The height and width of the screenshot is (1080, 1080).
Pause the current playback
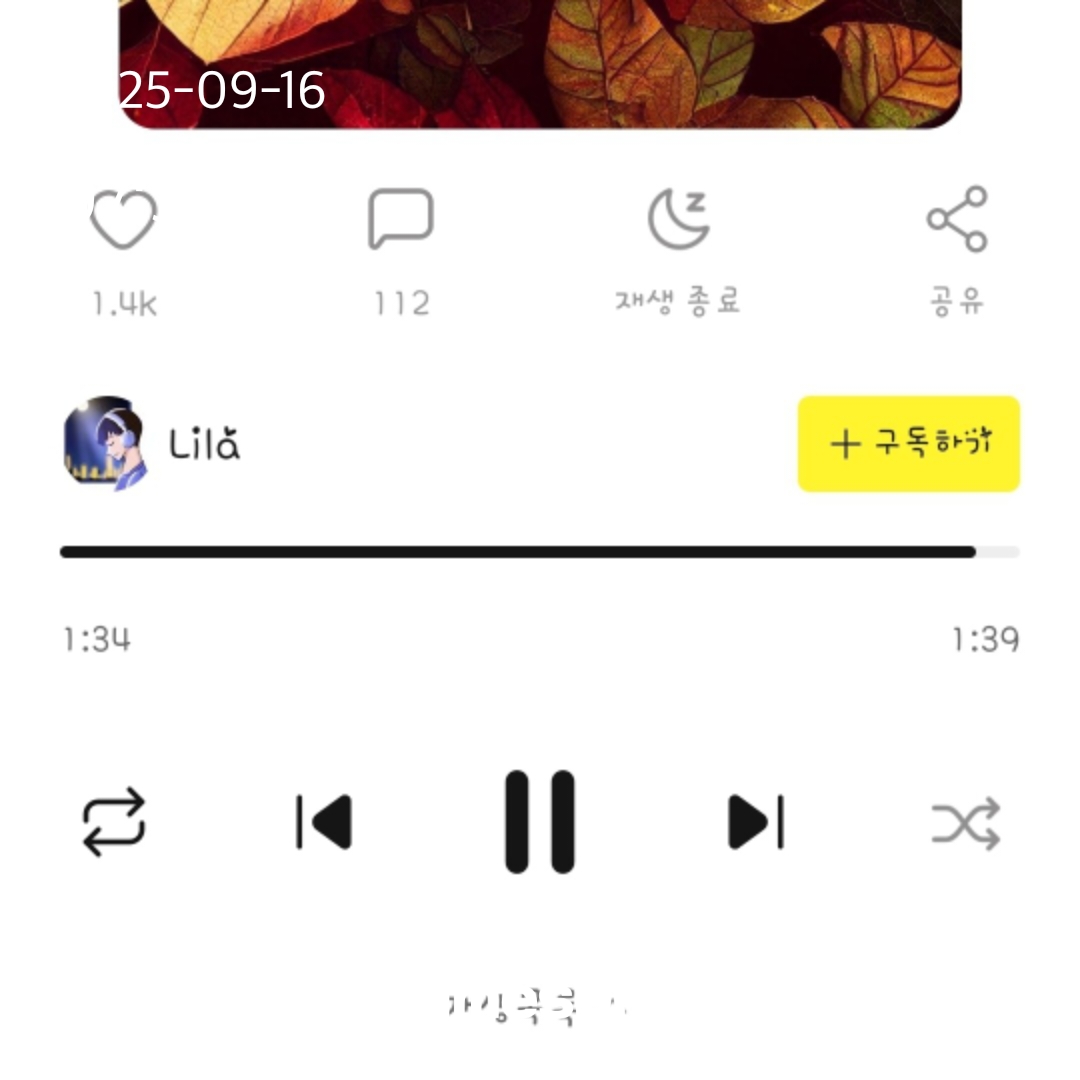540,822
